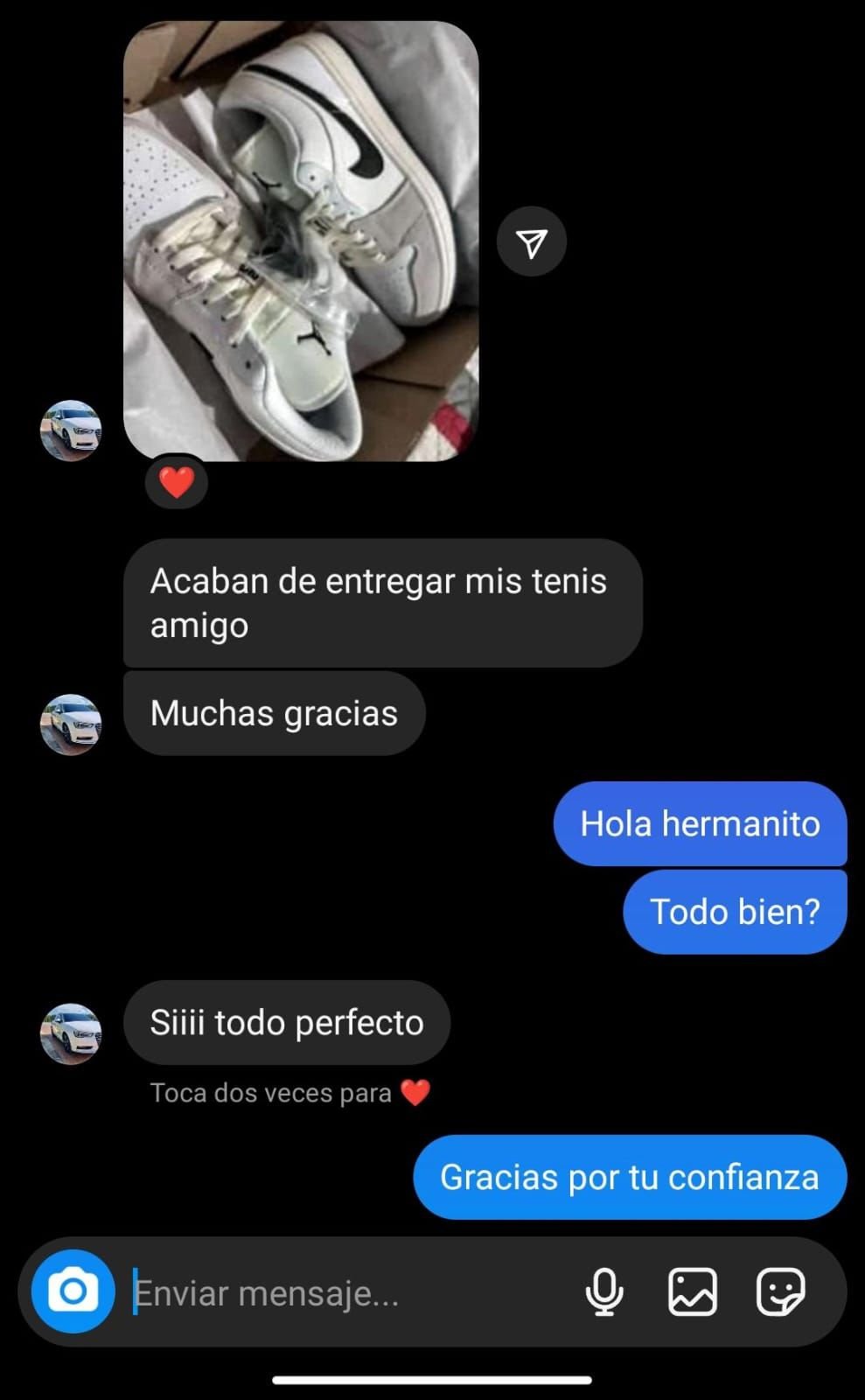Screen dimensions: 865x1400
Task: View the profile picture beside "Muchas gracias"
Action: 71,724
